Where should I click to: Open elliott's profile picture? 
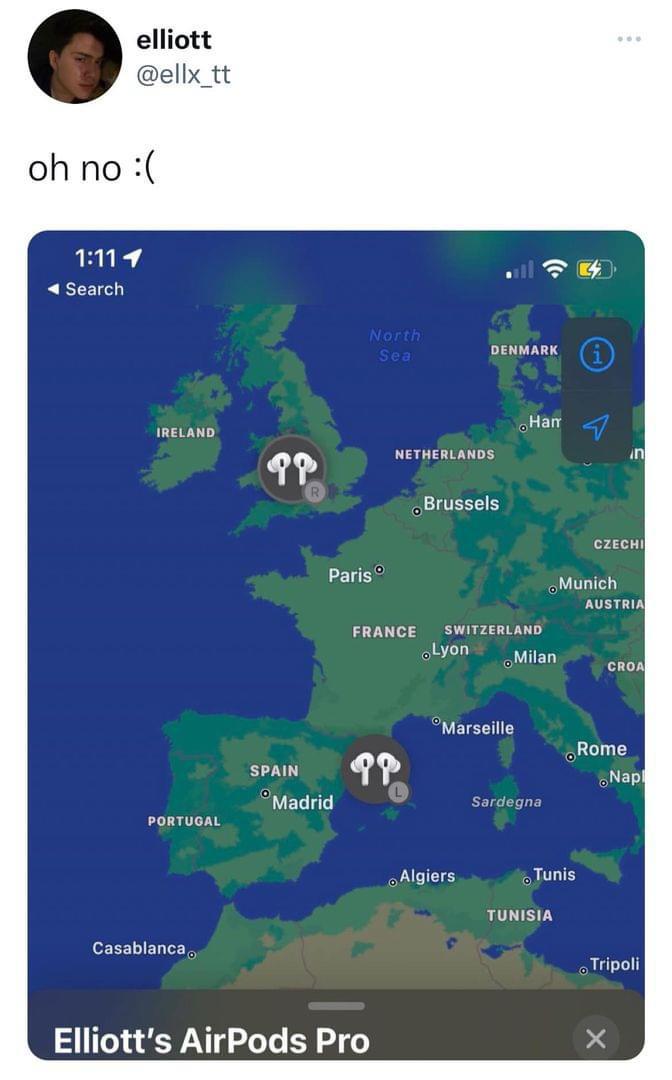(75, 57)
